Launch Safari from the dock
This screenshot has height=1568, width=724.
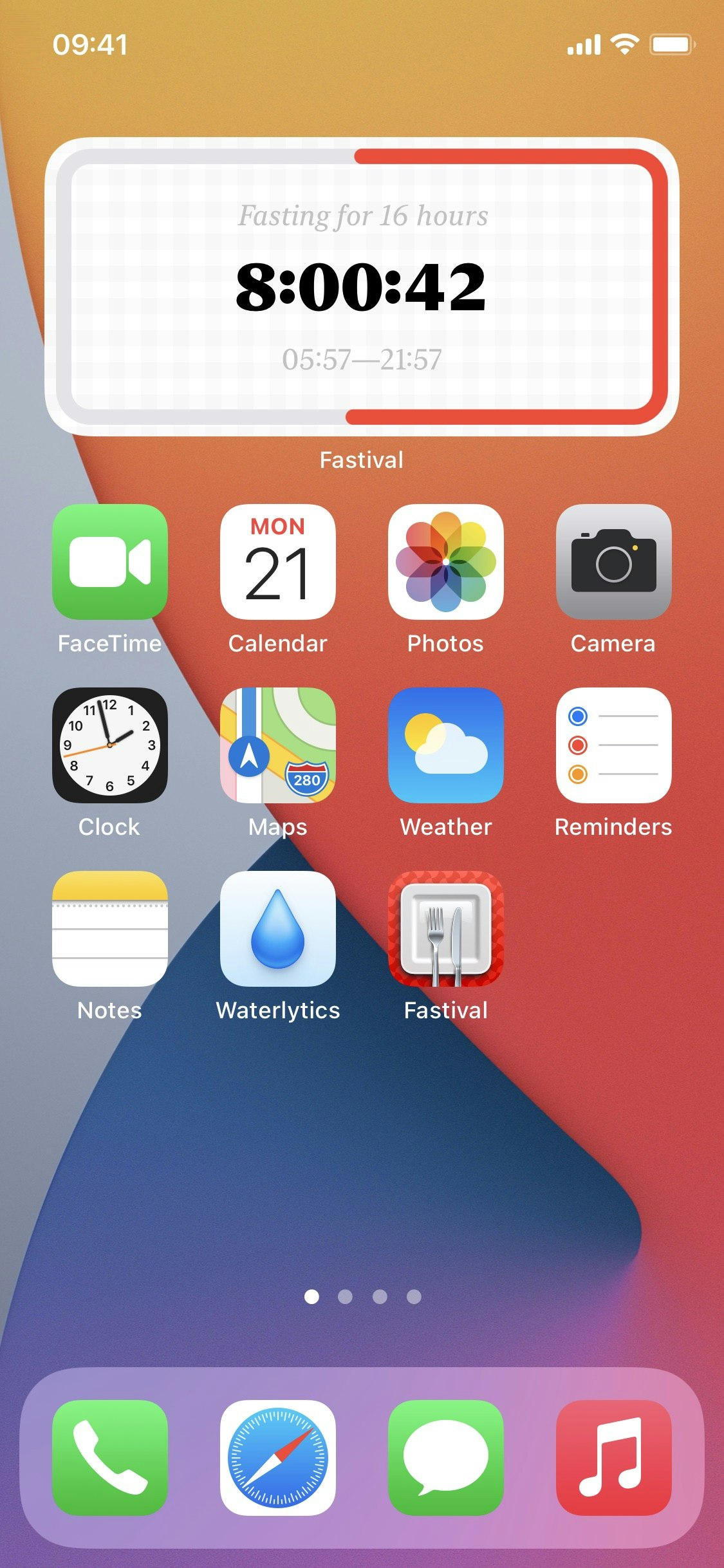point(278,1458)
